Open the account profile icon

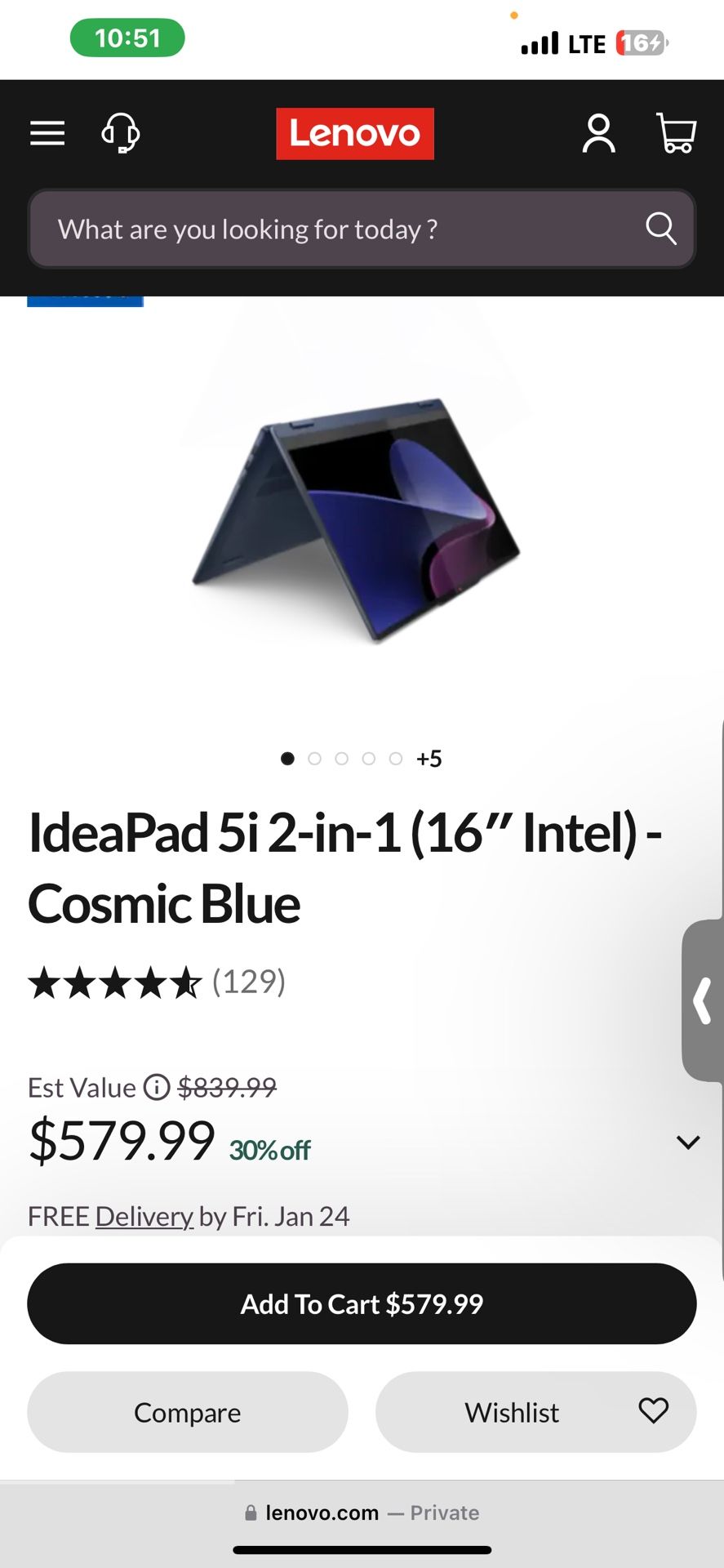(x=598, y=133)
